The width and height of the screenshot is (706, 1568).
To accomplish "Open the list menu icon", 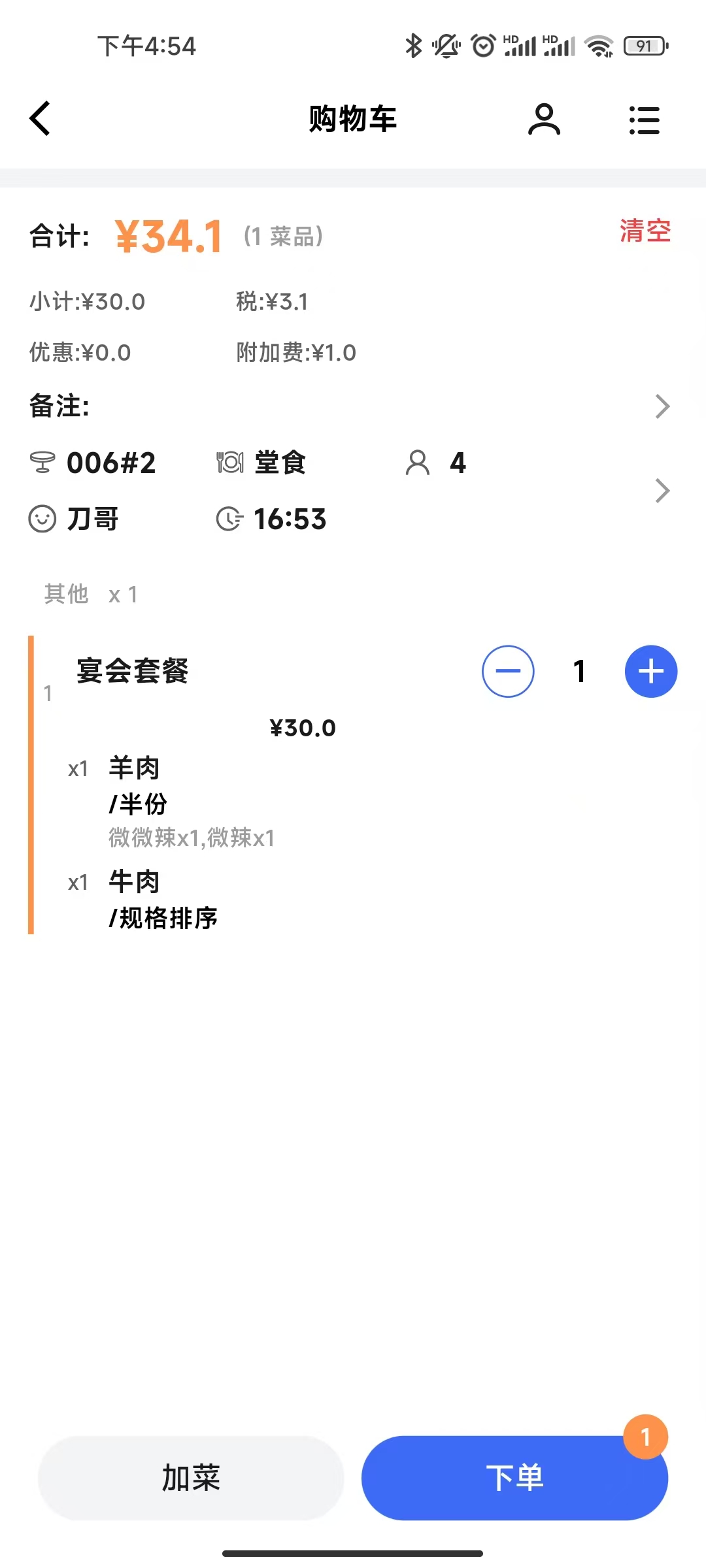I will click(x=644, y=120).
